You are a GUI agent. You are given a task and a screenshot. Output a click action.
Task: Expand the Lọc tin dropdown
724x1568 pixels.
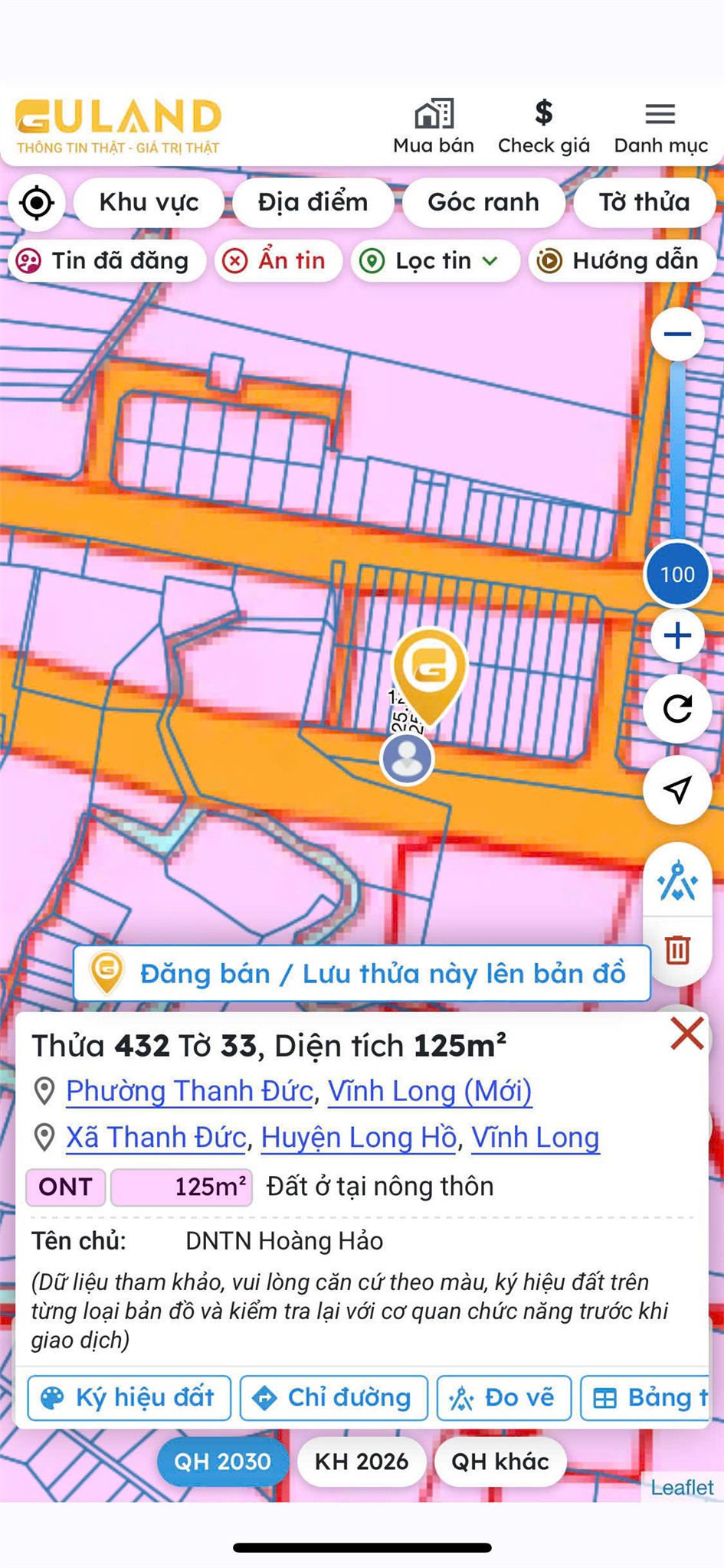[x=435, y=261]
